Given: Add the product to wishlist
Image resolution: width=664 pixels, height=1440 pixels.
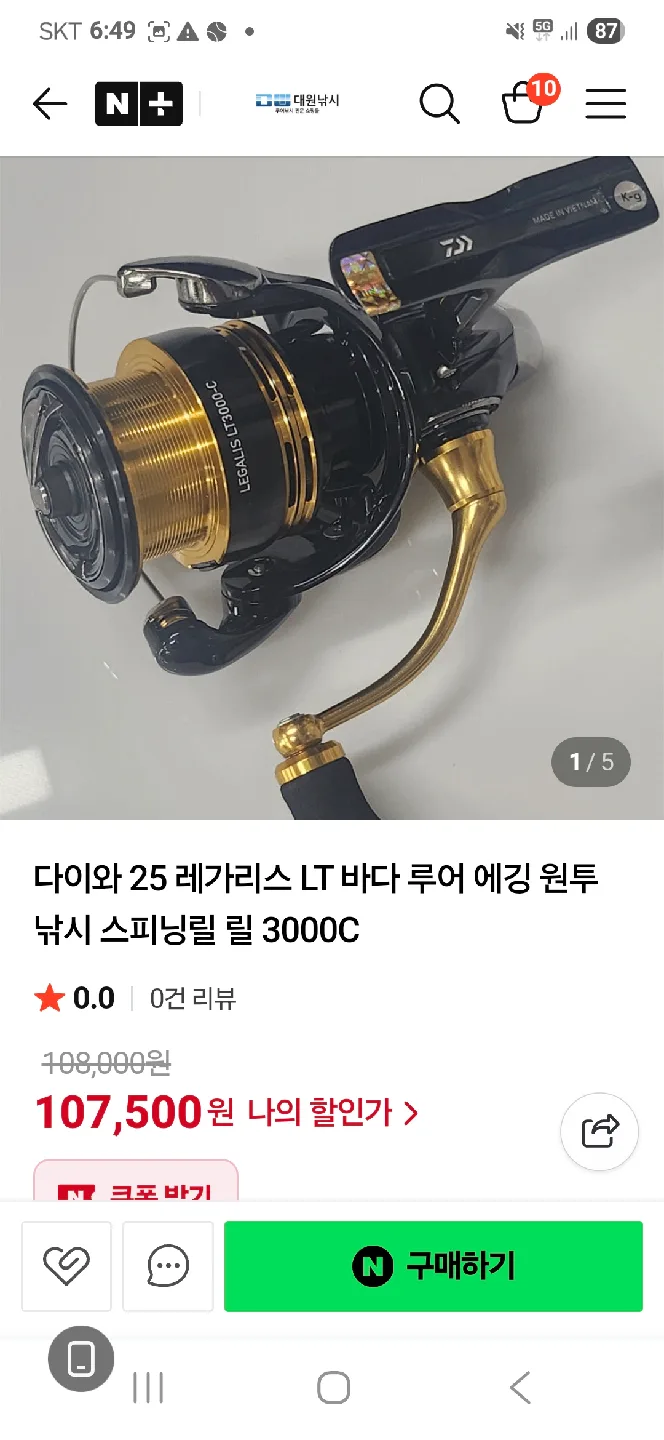Looking at the screenshot, I should 67,1266.
